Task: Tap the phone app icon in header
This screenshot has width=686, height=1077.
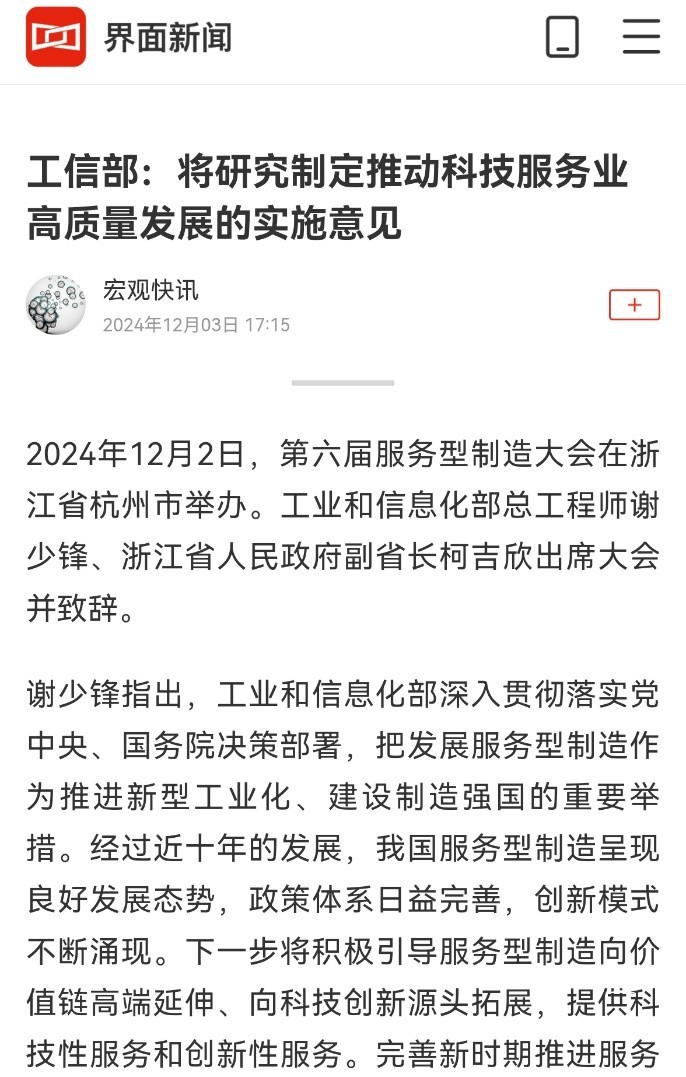Action: point(562,37)
